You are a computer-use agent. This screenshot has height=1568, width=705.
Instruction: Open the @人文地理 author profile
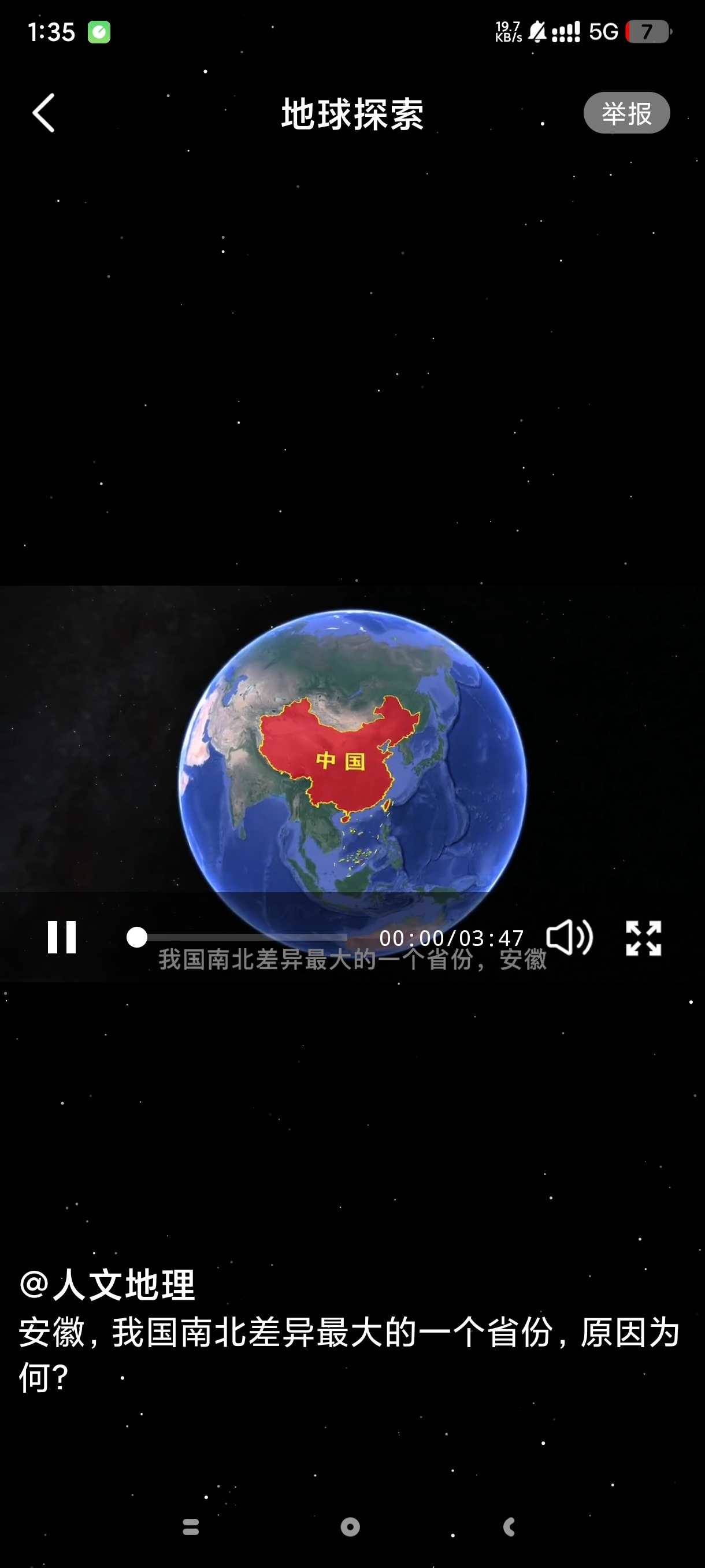[x=107, y=1284]
